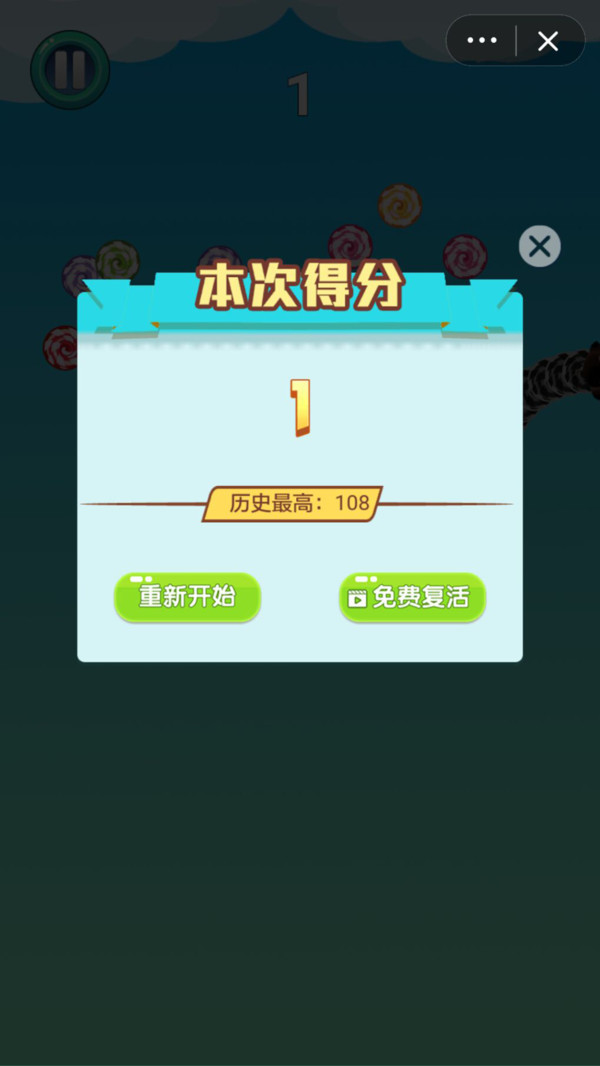Close the mini program with the top X
The width and height of the screenshot is (600, 1066).
[x=548, y=41]
